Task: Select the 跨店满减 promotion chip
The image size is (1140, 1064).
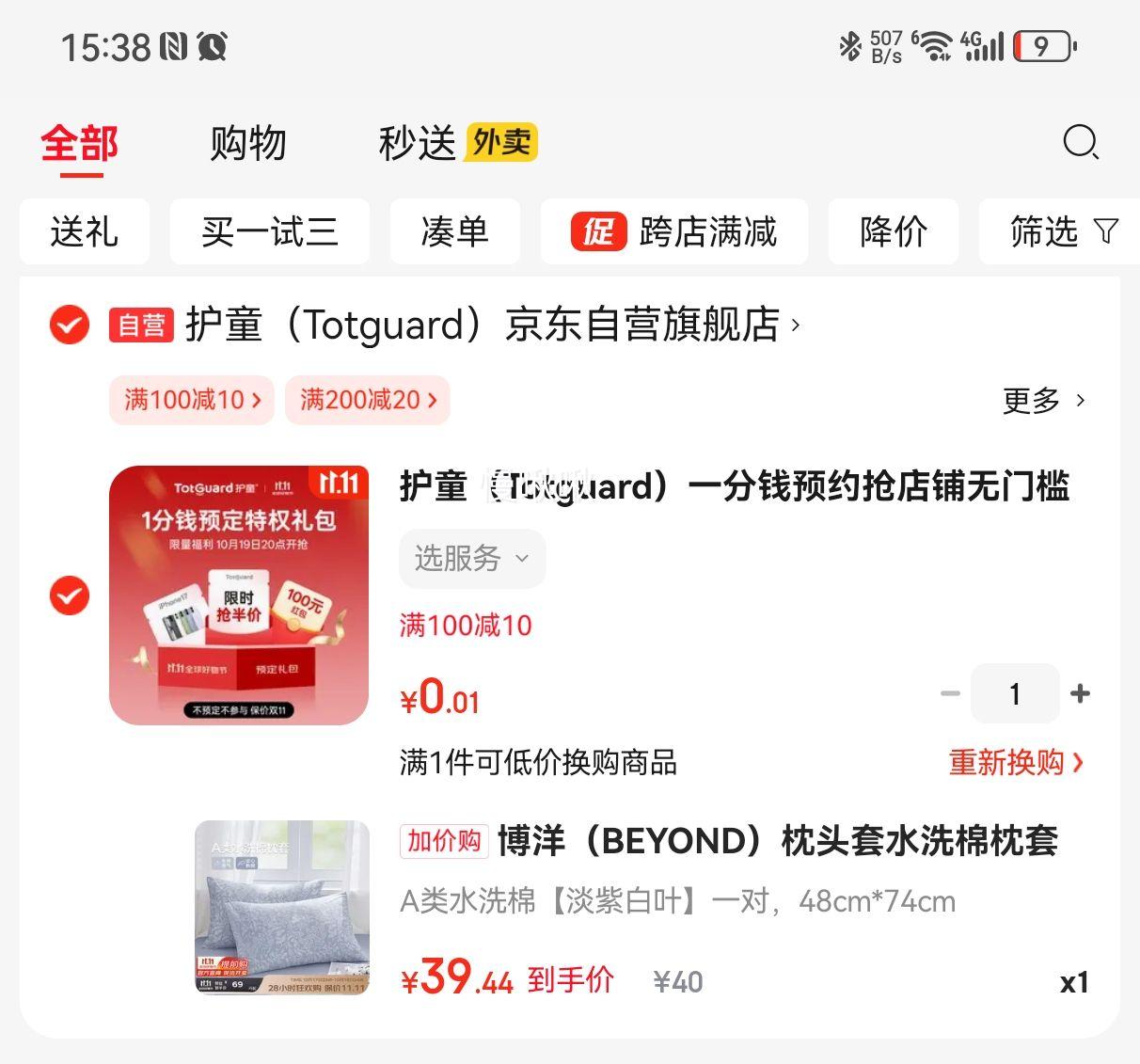Action: coord(673,231)
